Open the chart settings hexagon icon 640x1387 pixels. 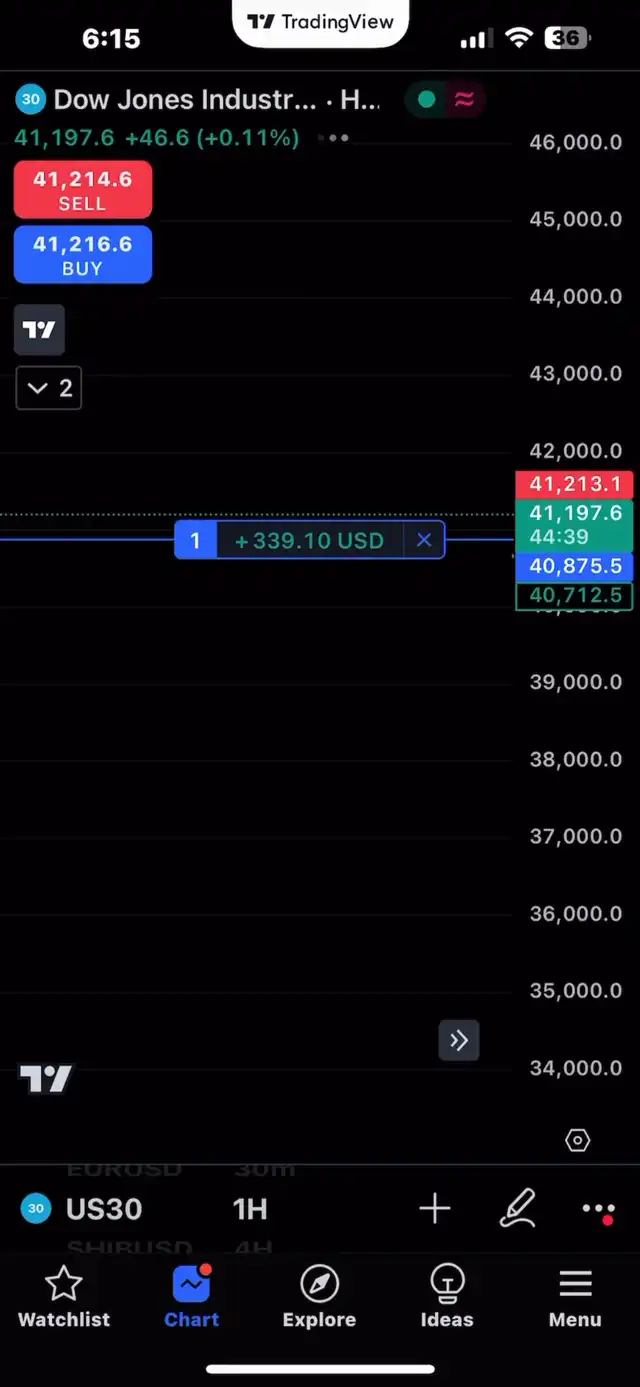pyautogui.click(x=578, y=1140)
